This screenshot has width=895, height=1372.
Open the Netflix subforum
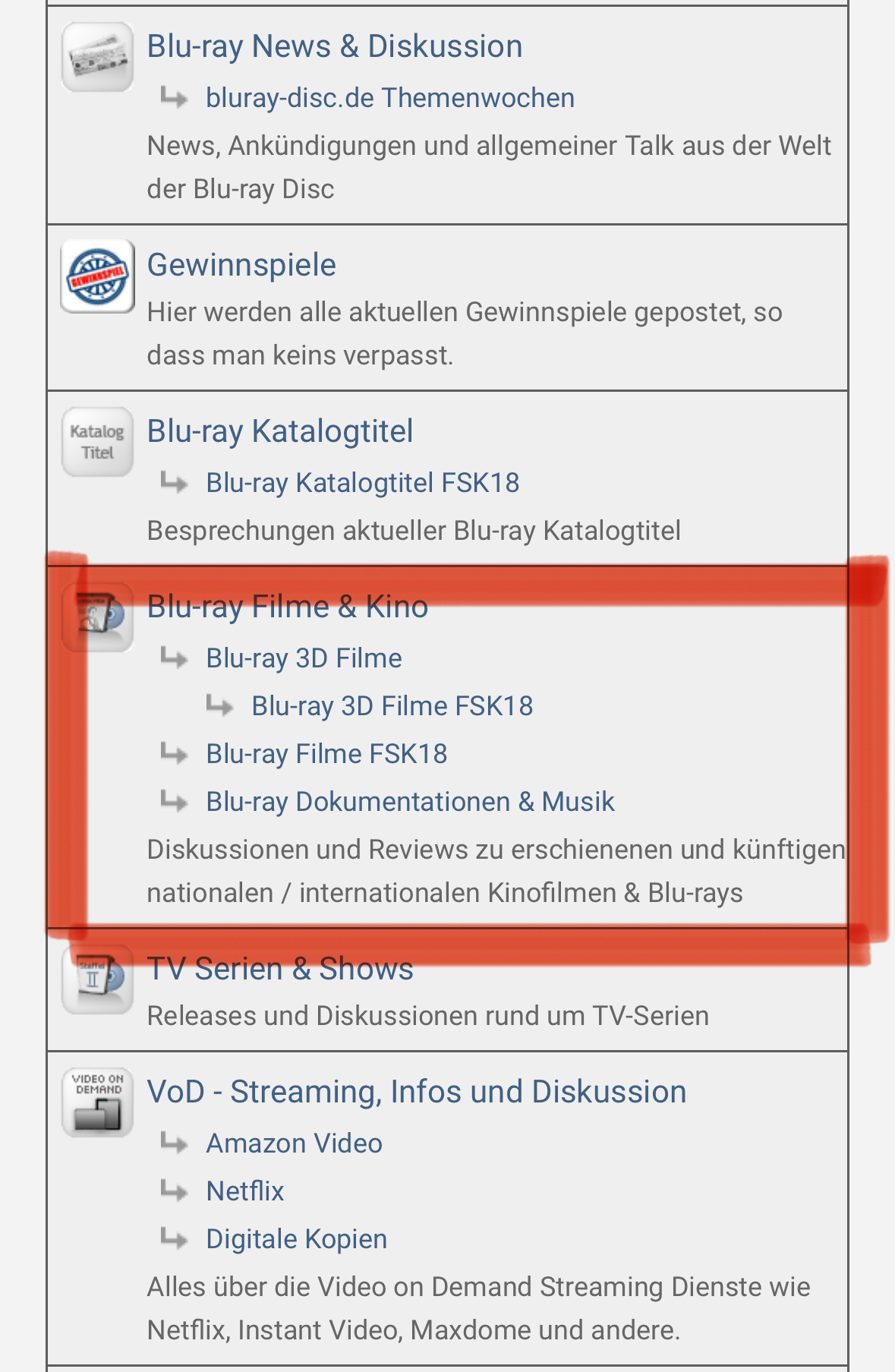tap(244, 1191)
